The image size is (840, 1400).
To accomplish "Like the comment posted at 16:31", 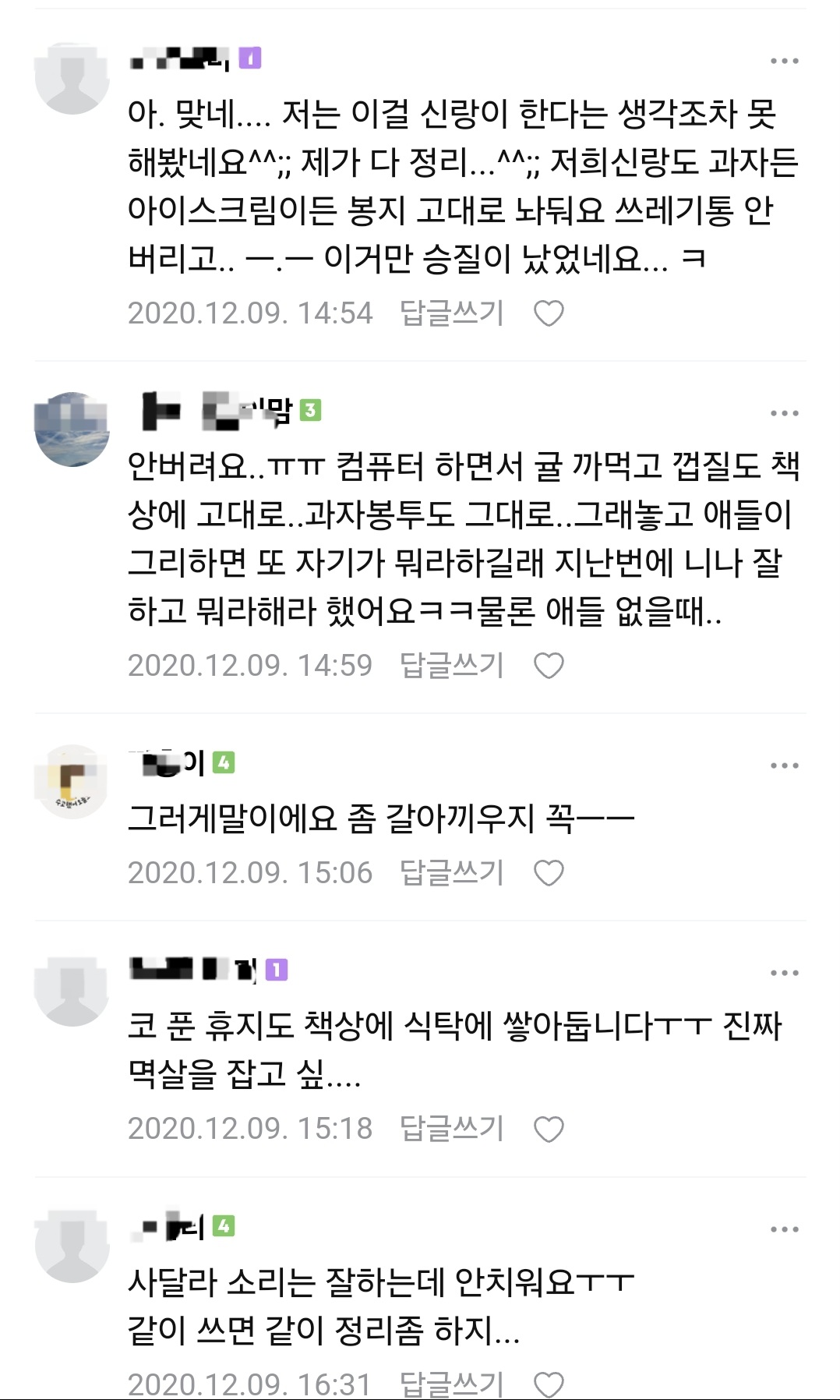I will pos(549,1383).
